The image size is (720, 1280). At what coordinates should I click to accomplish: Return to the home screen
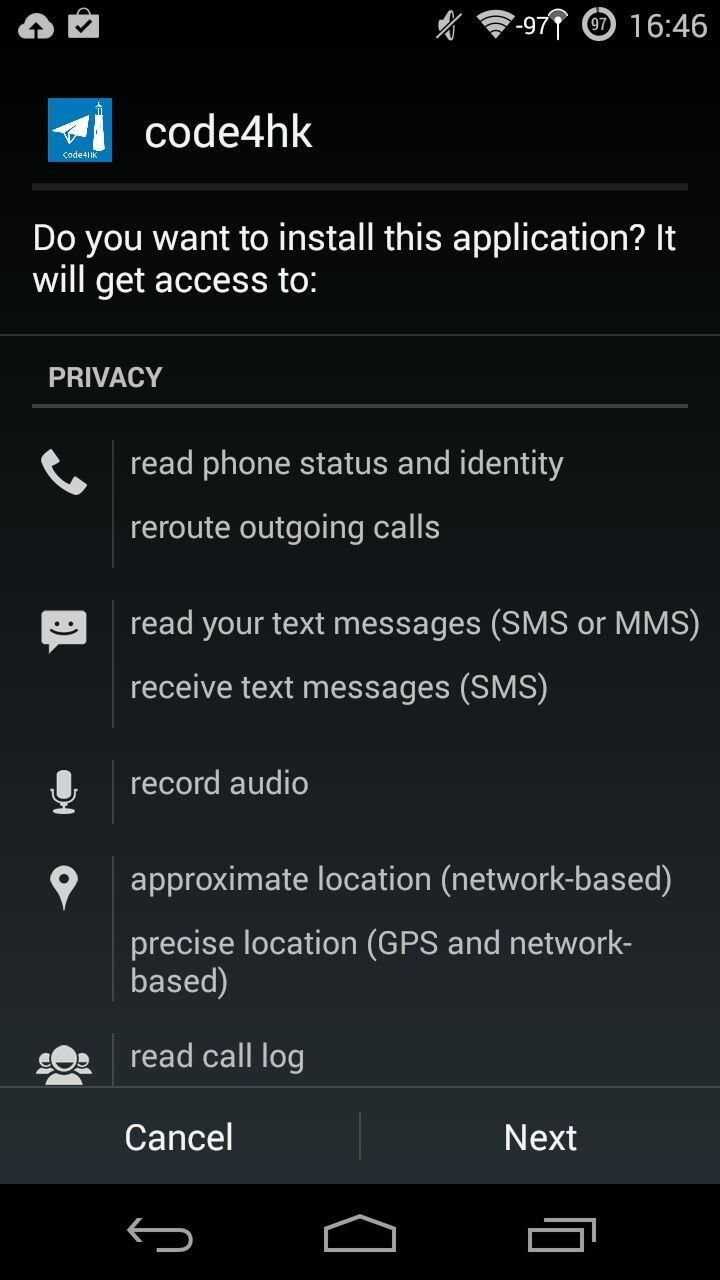[360, 1235]
